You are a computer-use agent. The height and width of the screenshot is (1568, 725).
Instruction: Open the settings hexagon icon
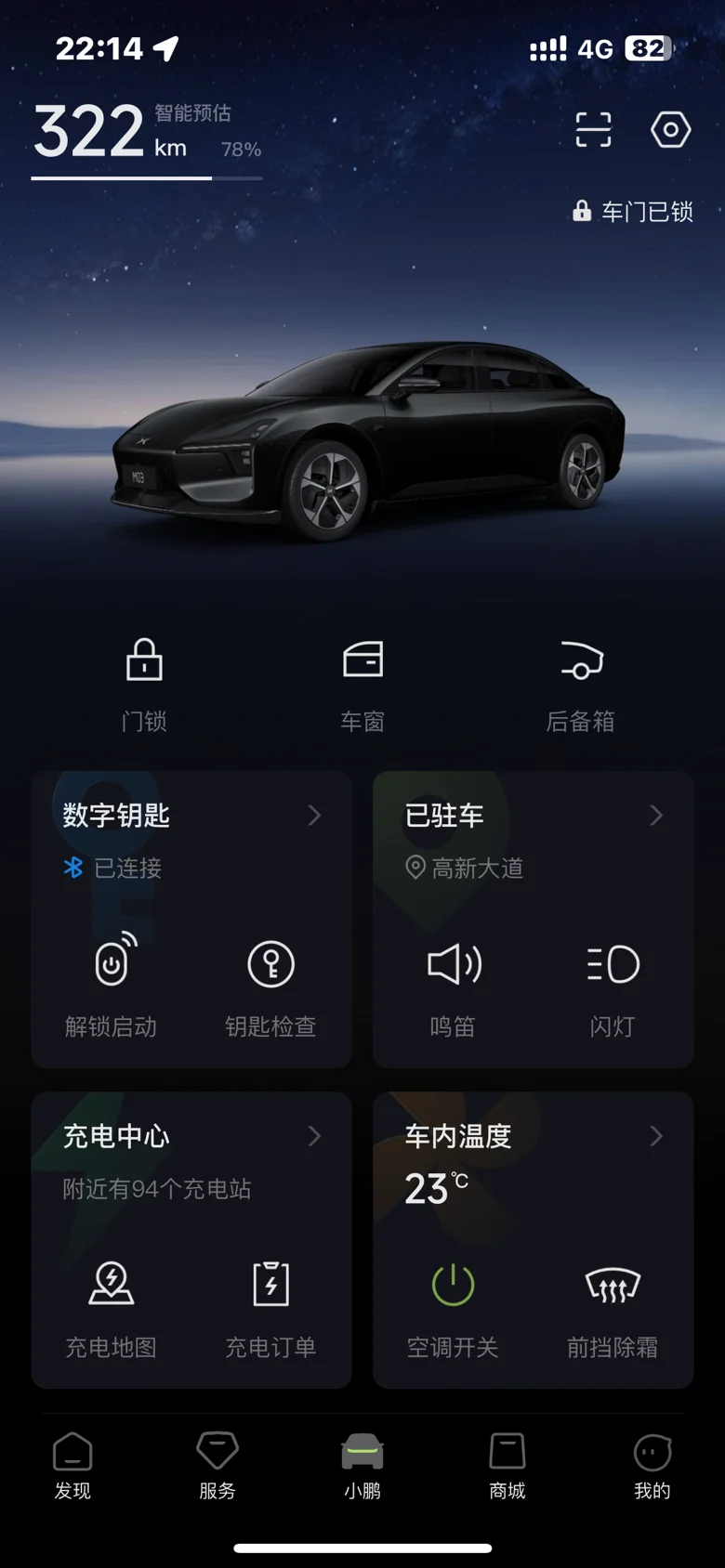[x=670, y=130]
